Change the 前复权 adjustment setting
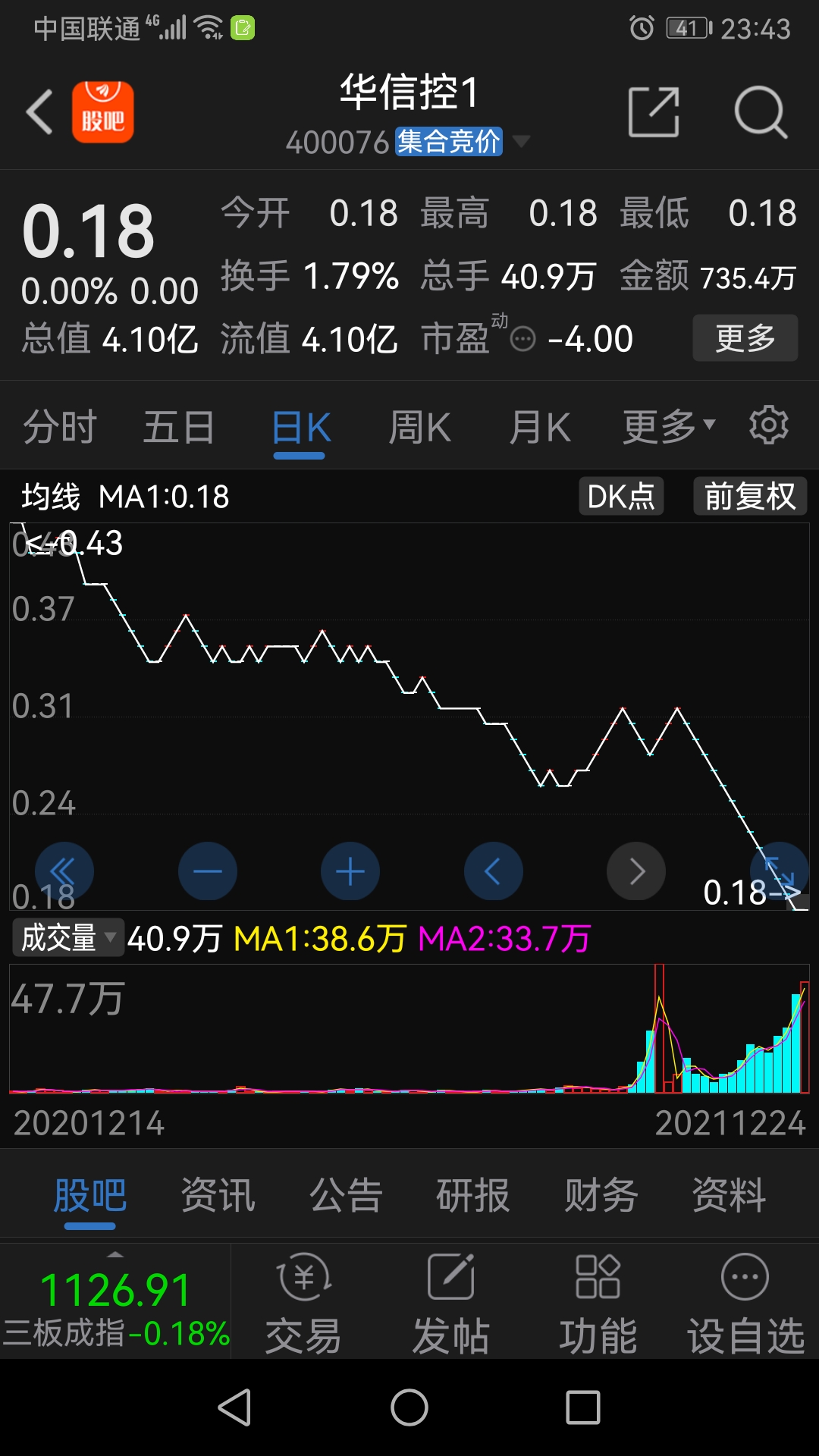Viewport: 819px width, 1456px height. pos(750,496)
